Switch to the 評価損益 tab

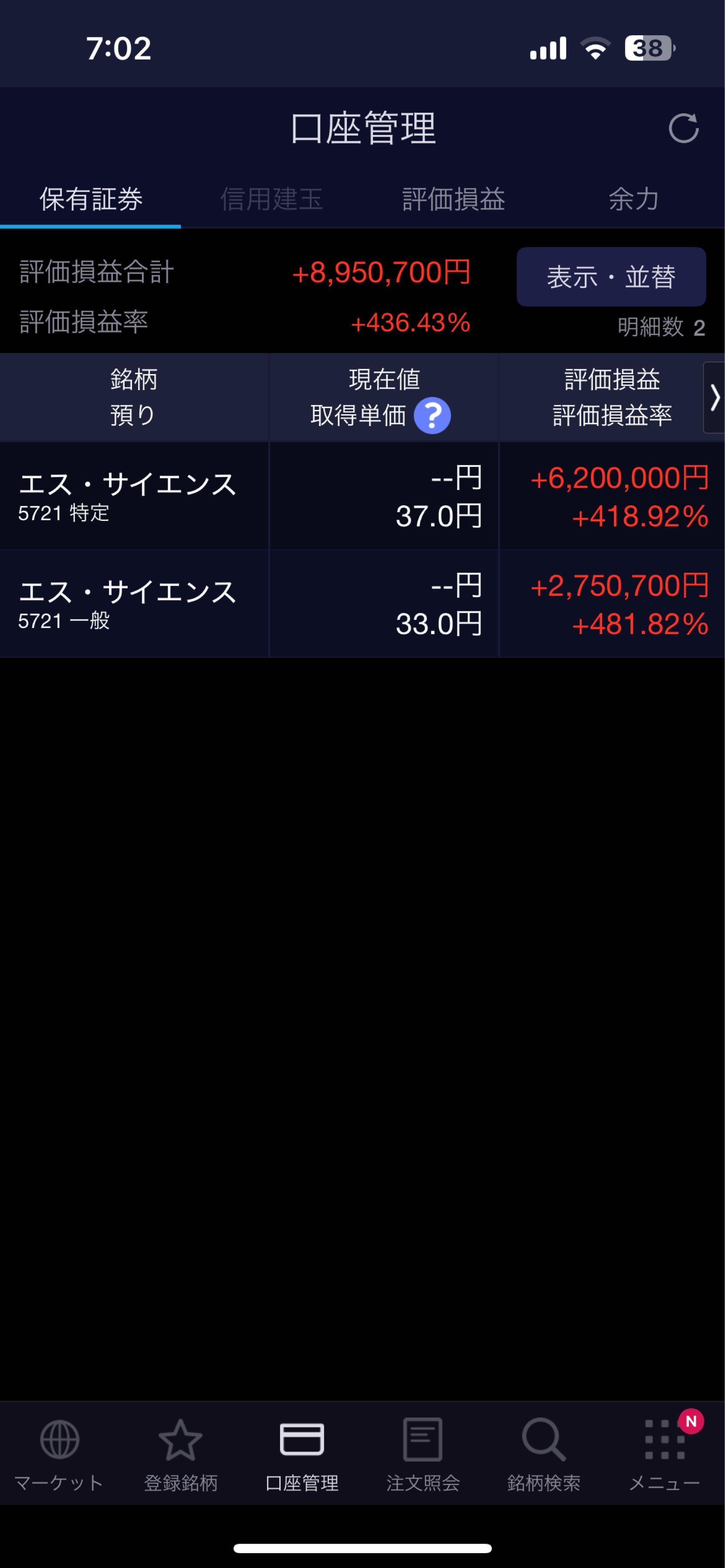coord(454,199)
